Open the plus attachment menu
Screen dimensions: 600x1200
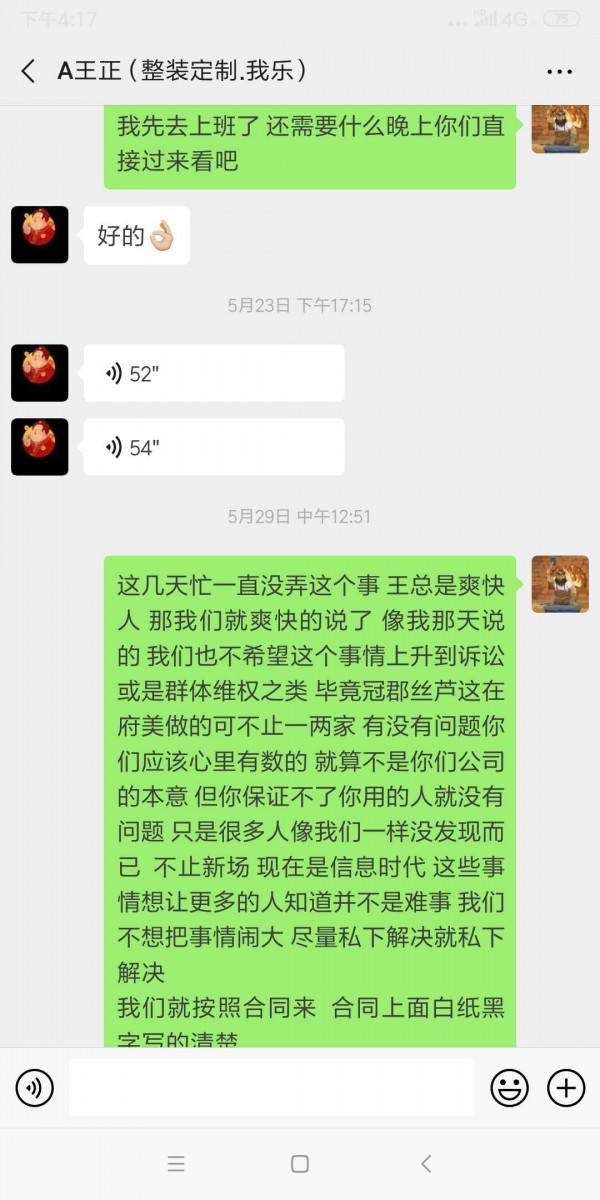566,1087
